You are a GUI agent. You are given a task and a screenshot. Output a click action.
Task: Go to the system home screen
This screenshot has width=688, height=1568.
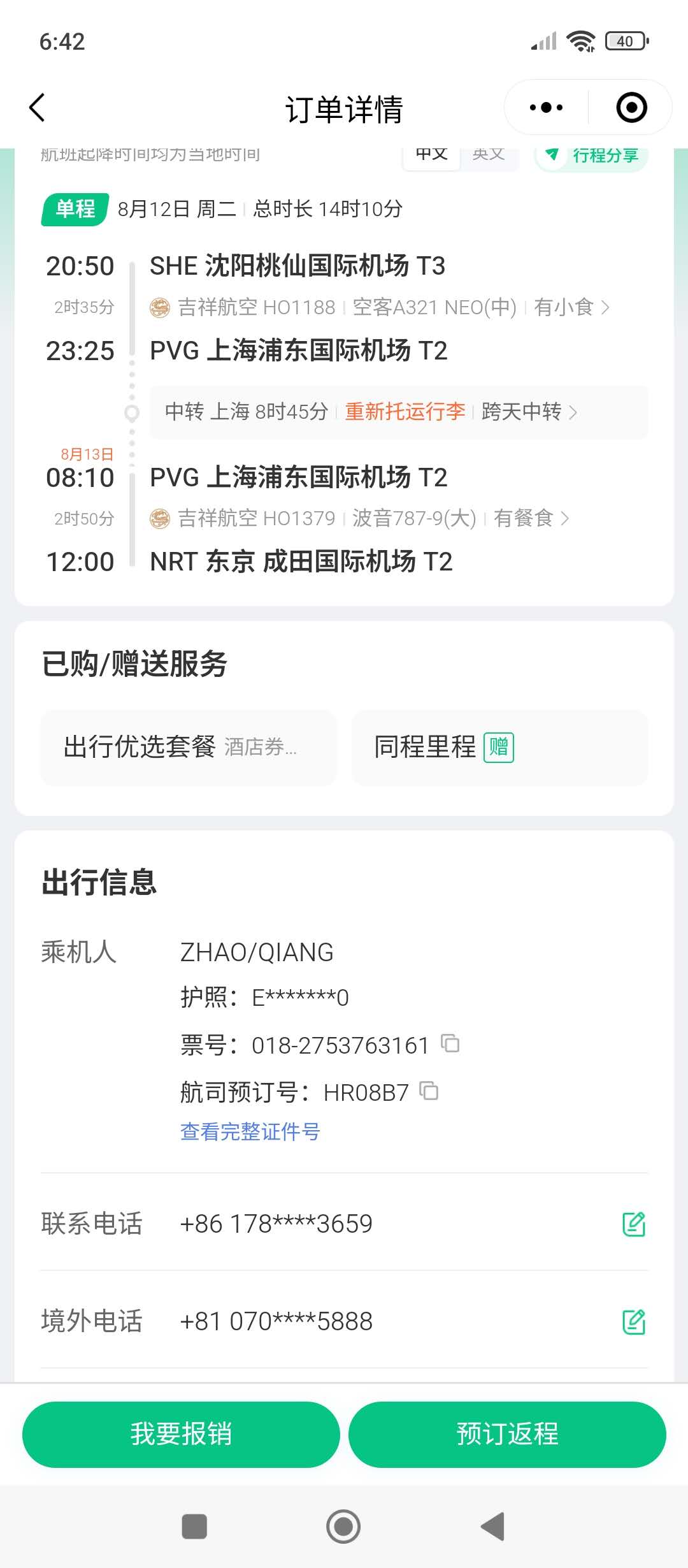click(x=343, y=1527)
